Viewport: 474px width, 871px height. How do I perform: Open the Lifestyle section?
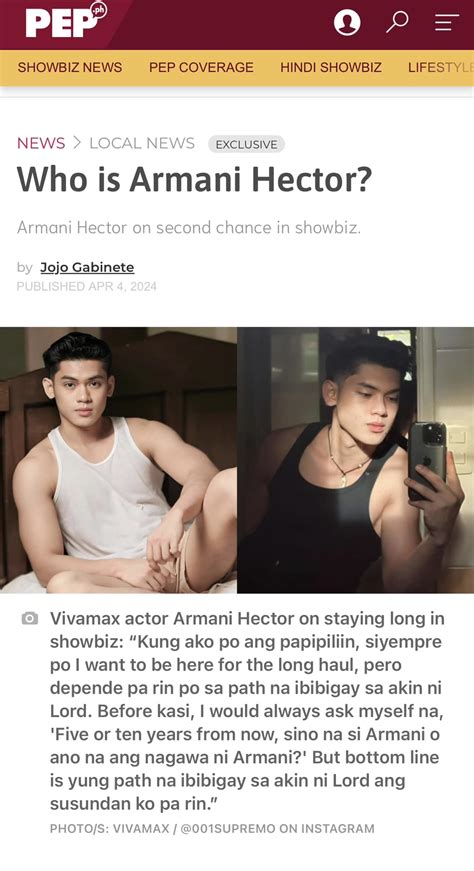point(441,67)
